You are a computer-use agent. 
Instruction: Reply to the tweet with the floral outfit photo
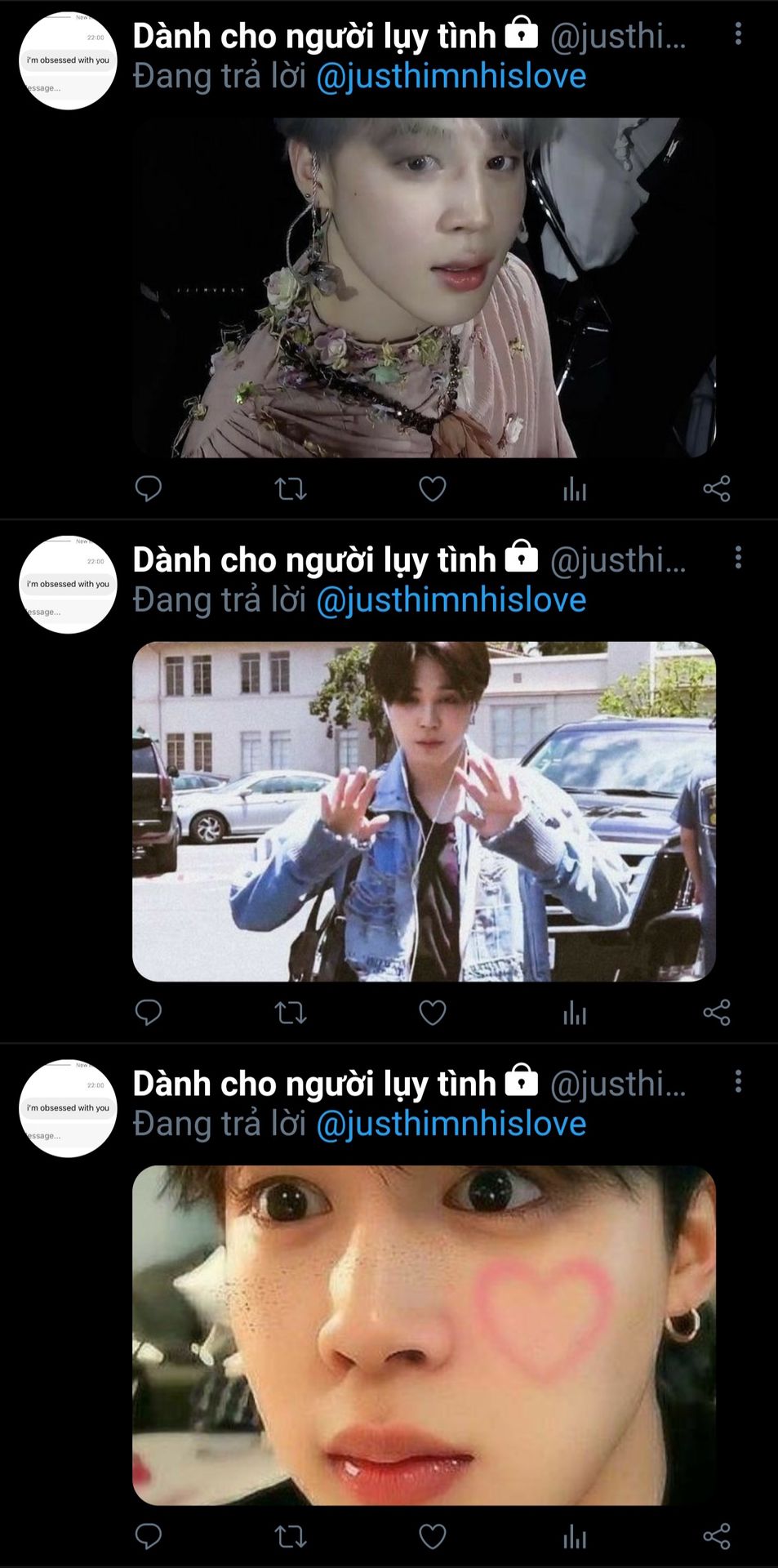pos(148,489)
